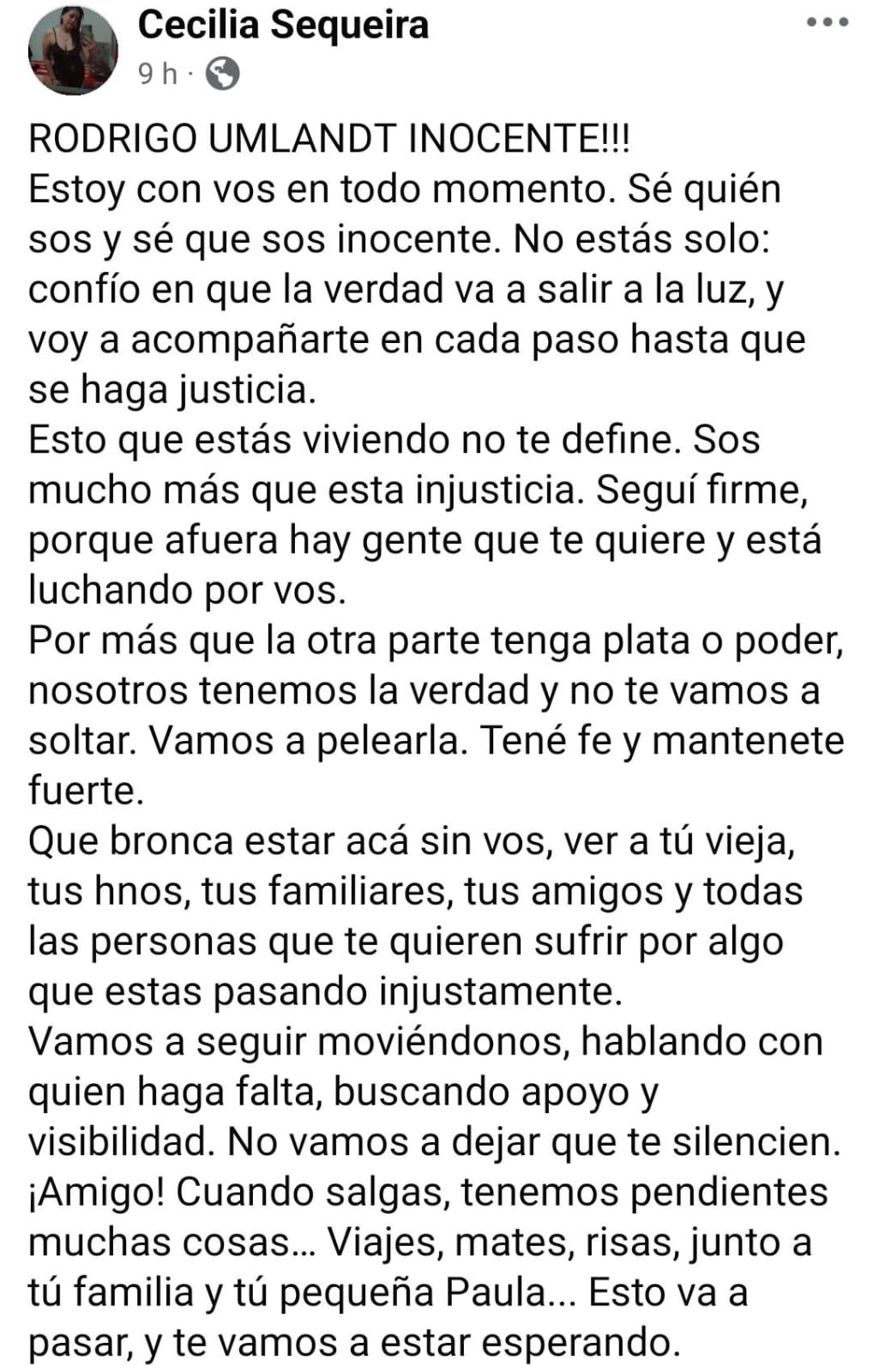Open Cecilia Sequeira's profile picture
The image size is (873, 1372).
point(74,50)
